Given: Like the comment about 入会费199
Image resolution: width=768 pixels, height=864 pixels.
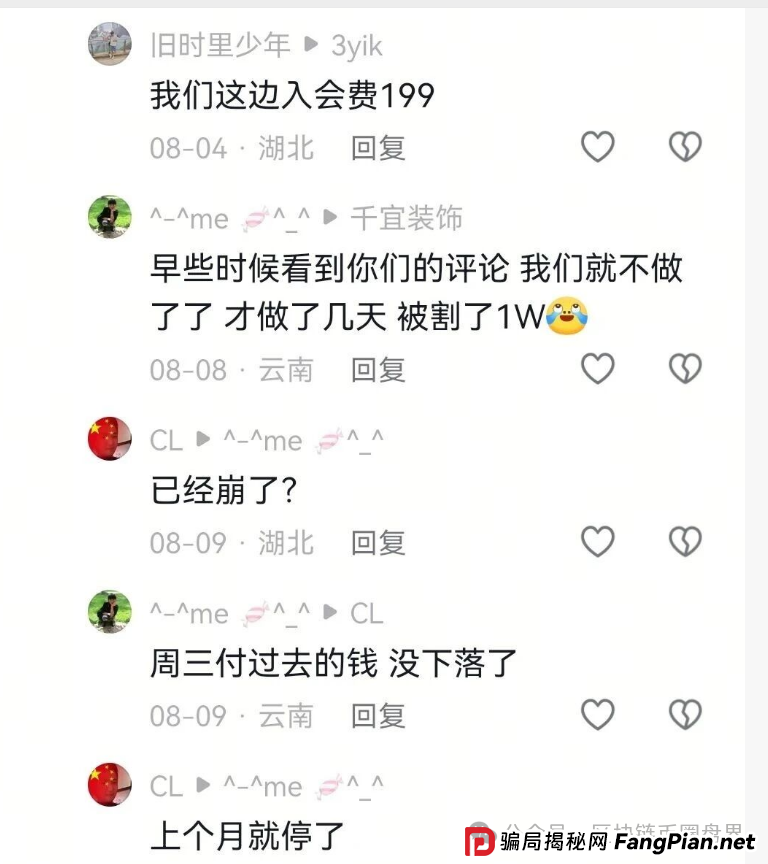Looking at the screenshot, I should click(x=597, y=147).
